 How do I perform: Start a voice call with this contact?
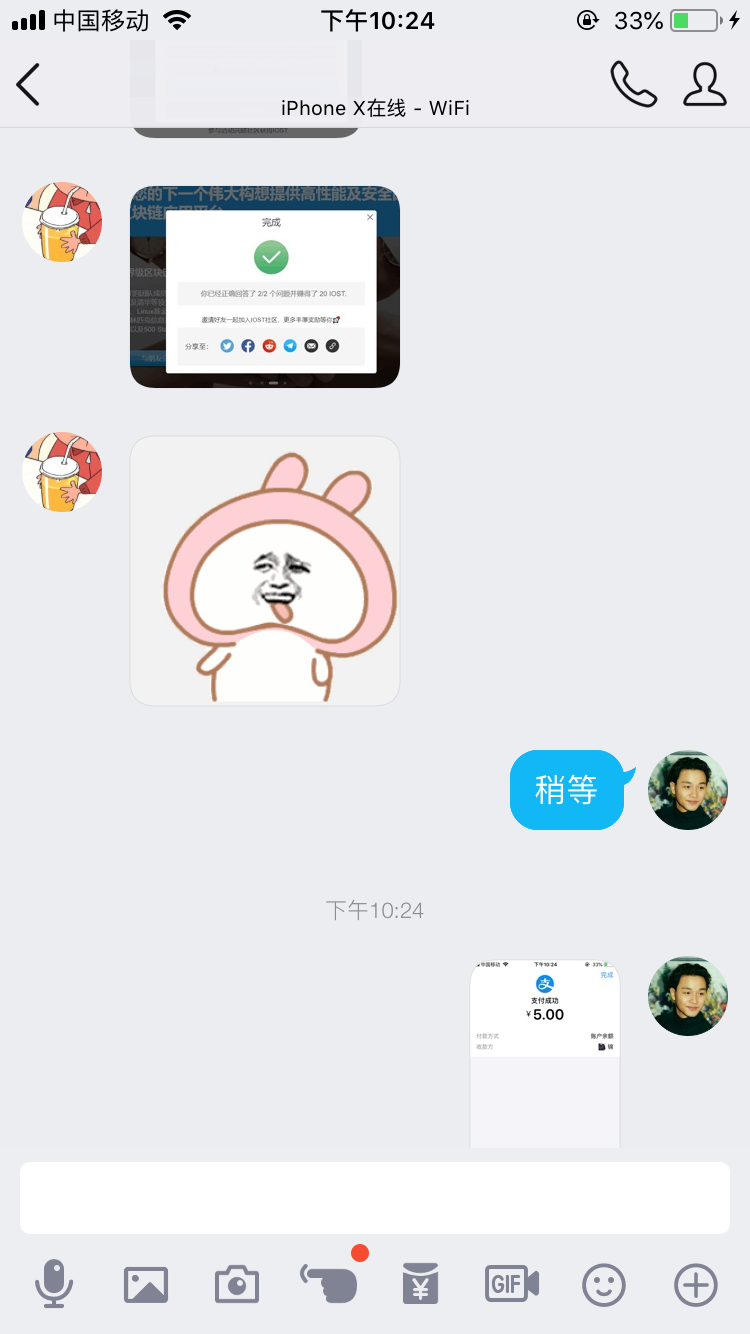coord(634,84)
